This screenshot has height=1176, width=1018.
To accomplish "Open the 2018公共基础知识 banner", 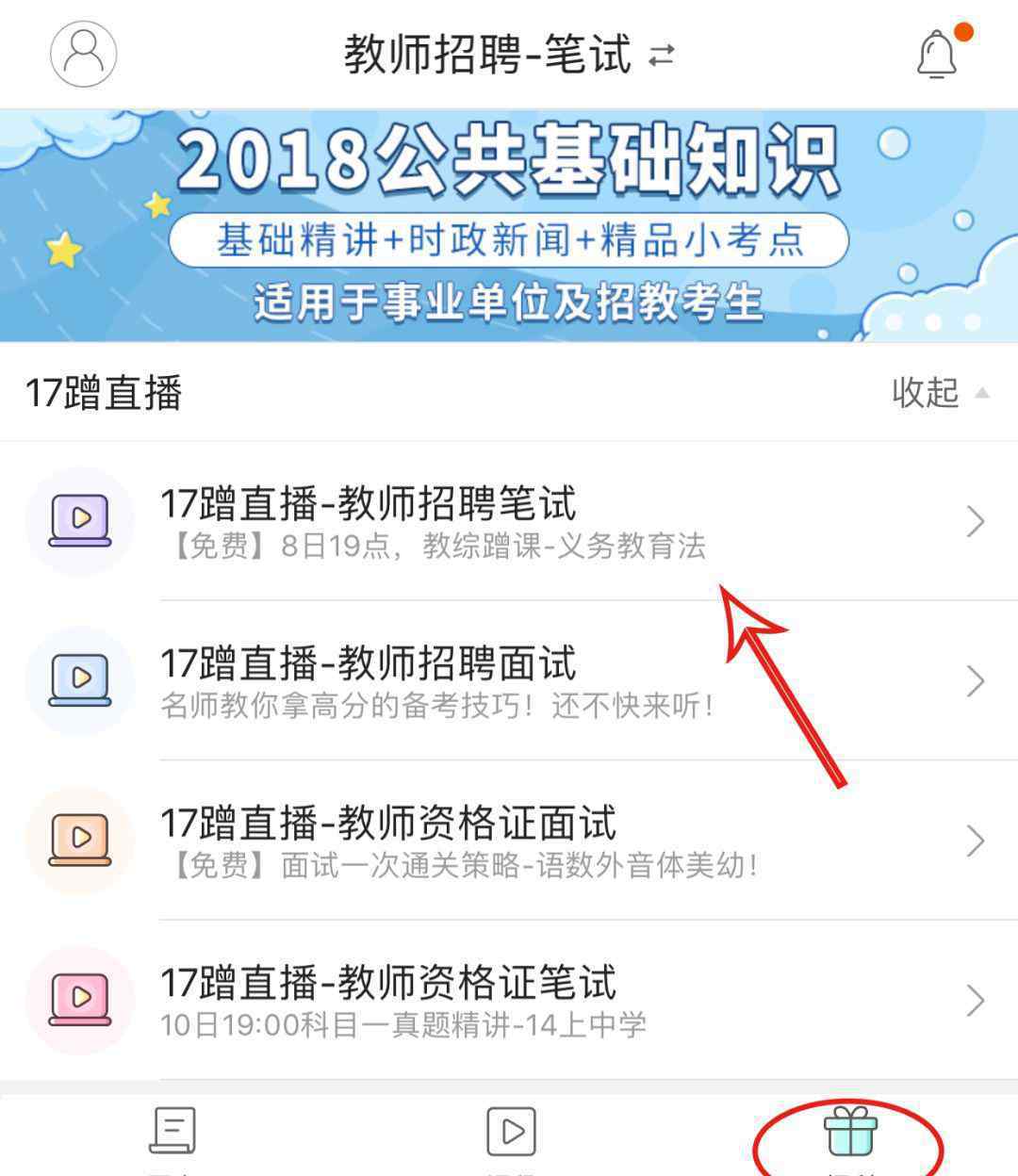I will click(x=509, y=226).
